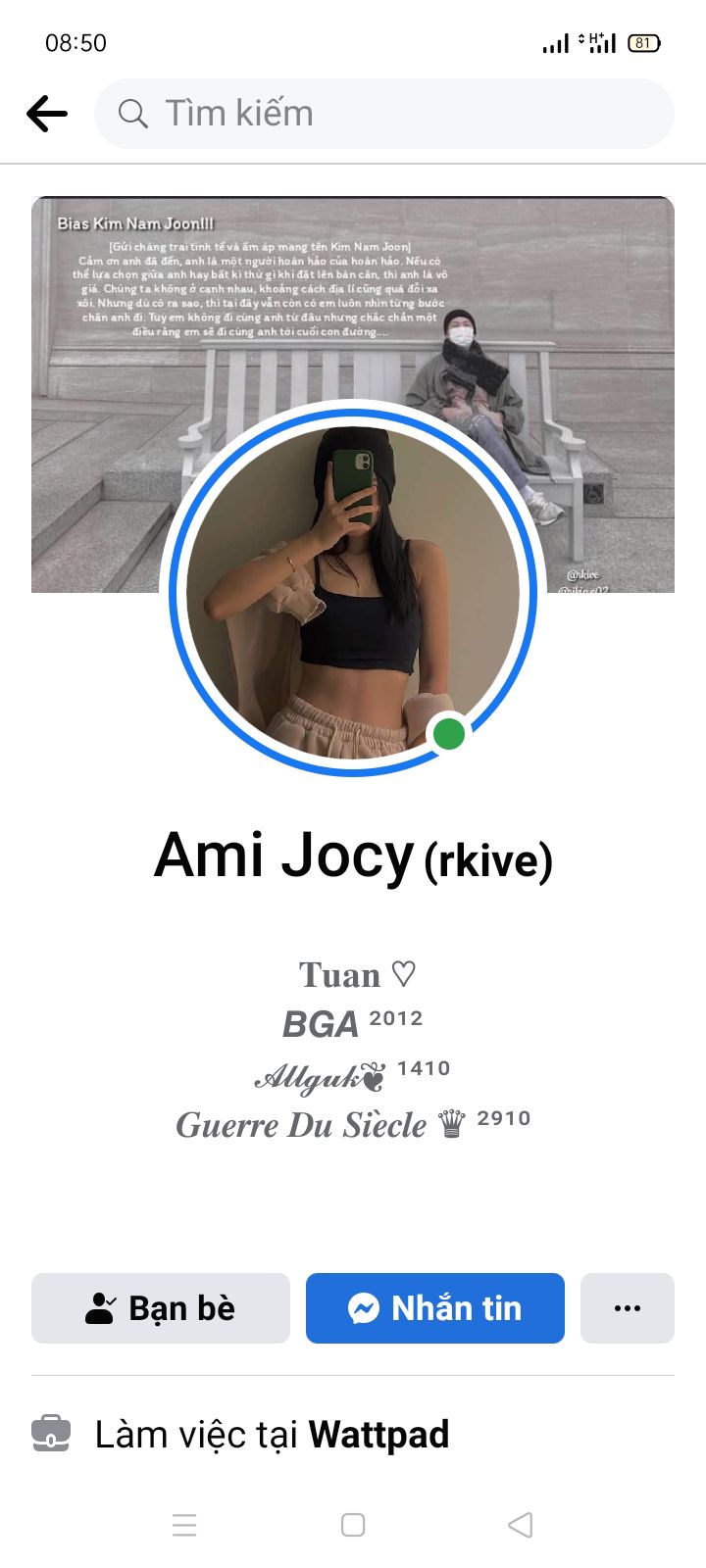Open the Tìm kiếm search field
706x1568 pixels.
(382, 114)
